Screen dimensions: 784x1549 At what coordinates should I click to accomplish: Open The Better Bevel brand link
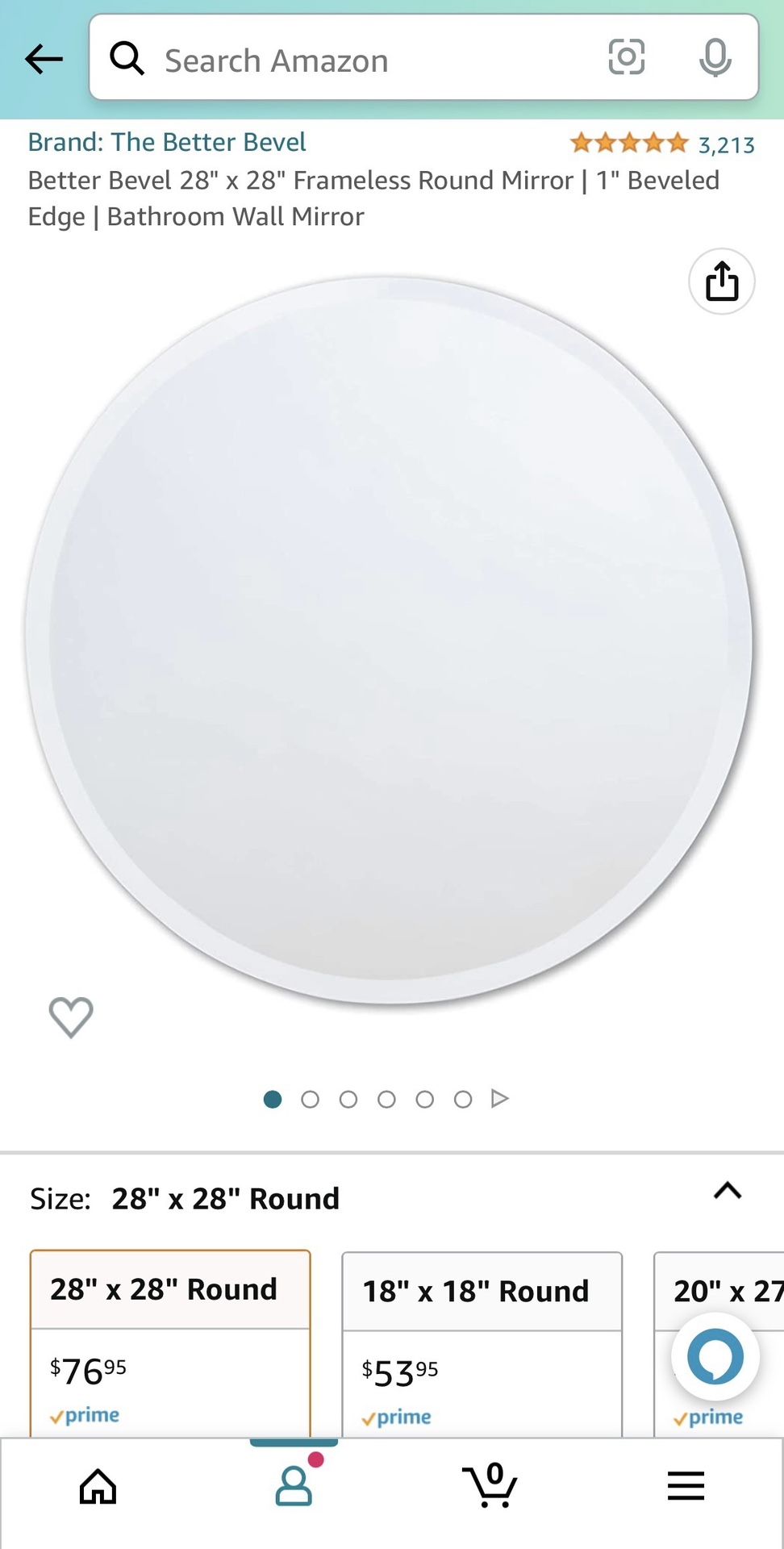coord(167,142)
